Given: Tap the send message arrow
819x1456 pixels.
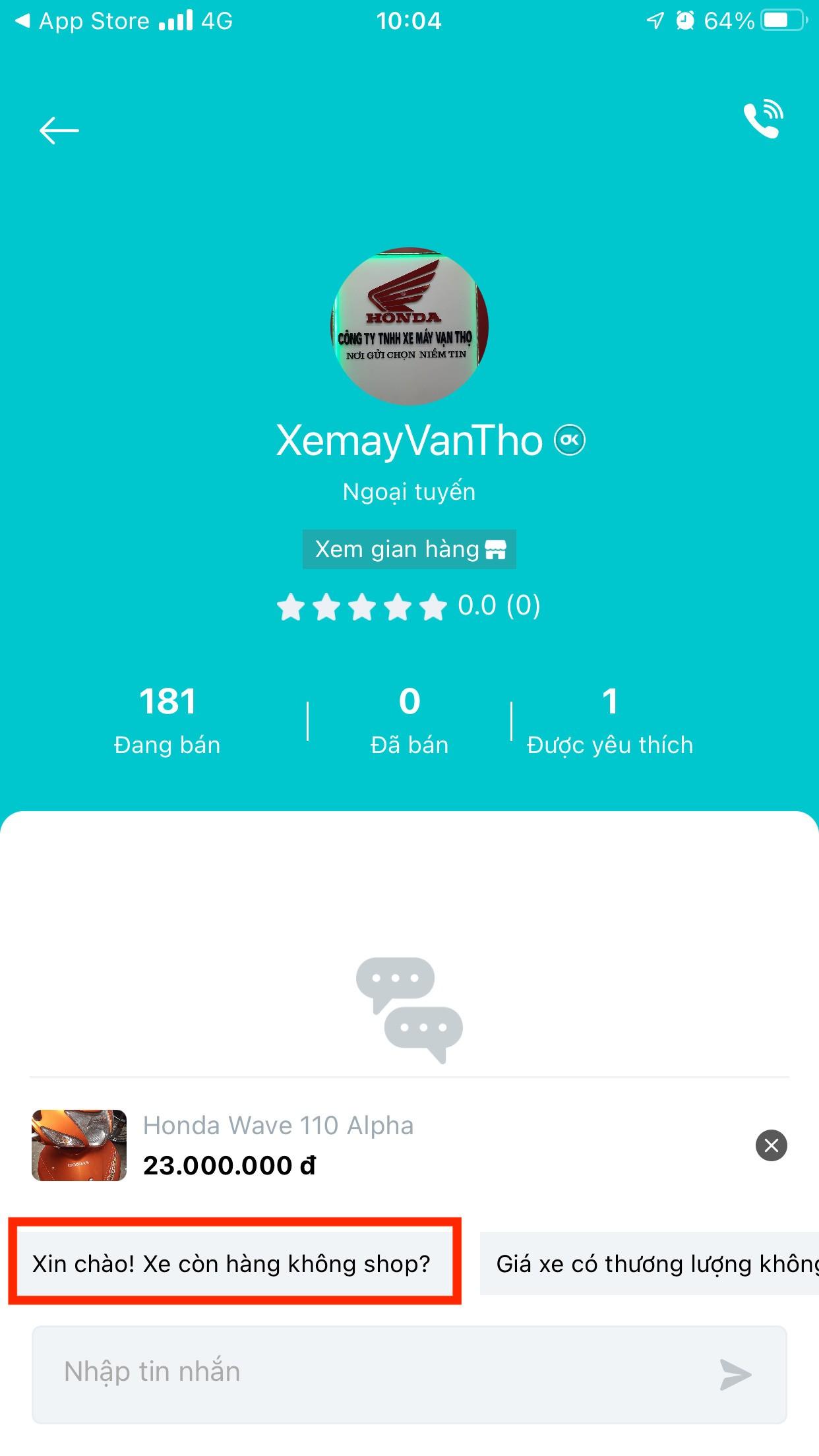Looking at the screenshot, I should click(735, 1375).
